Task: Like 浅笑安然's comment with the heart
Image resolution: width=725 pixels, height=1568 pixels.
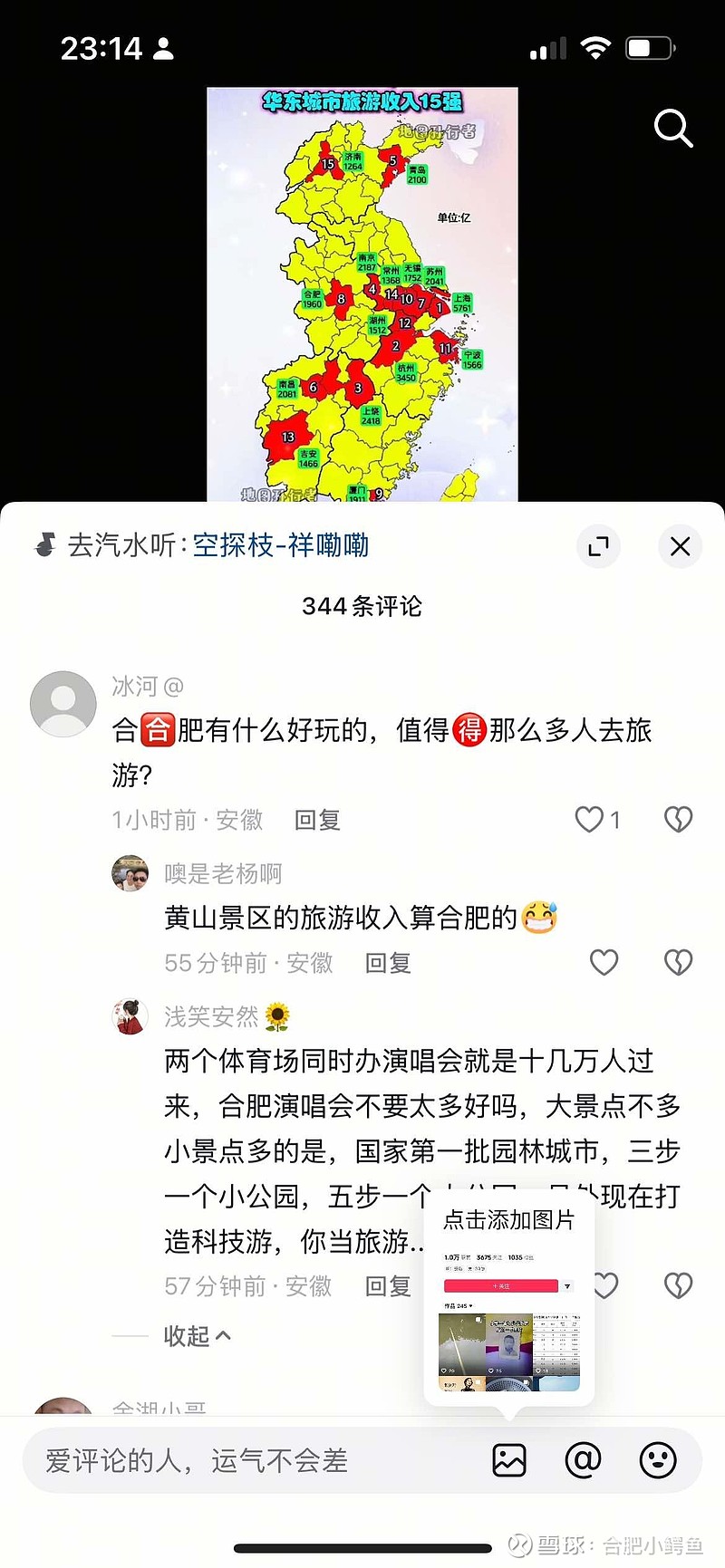Action: coord(604,1285)
